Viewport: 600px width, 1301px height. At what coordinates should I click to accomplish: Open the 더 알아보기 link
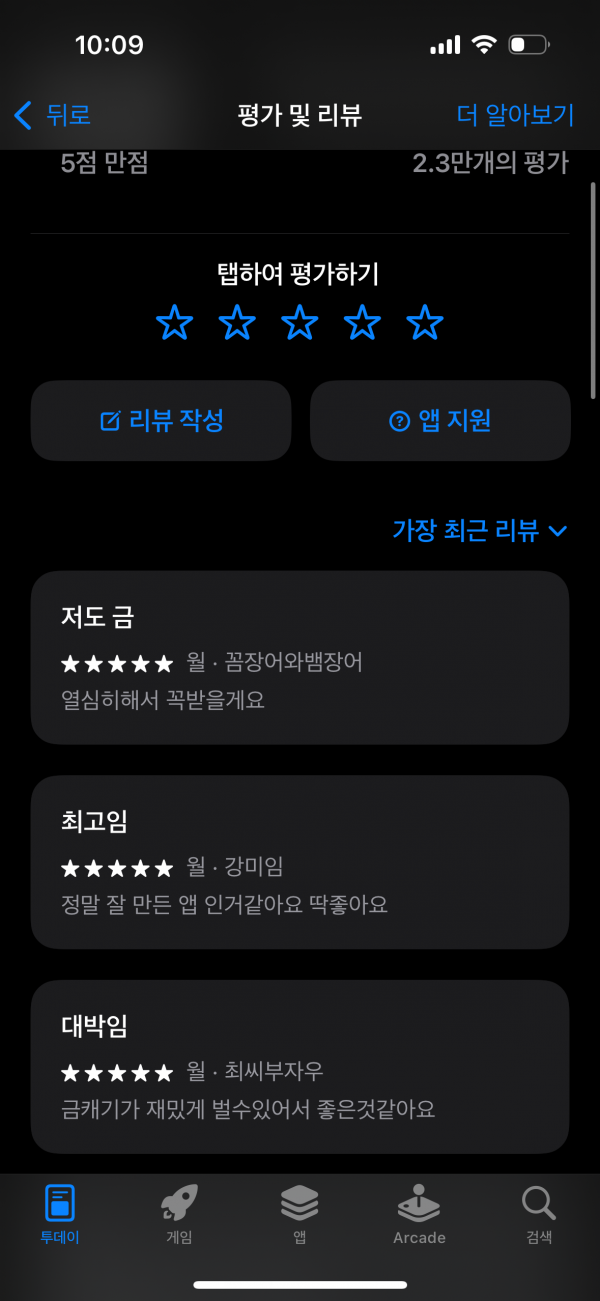[515, 115]
